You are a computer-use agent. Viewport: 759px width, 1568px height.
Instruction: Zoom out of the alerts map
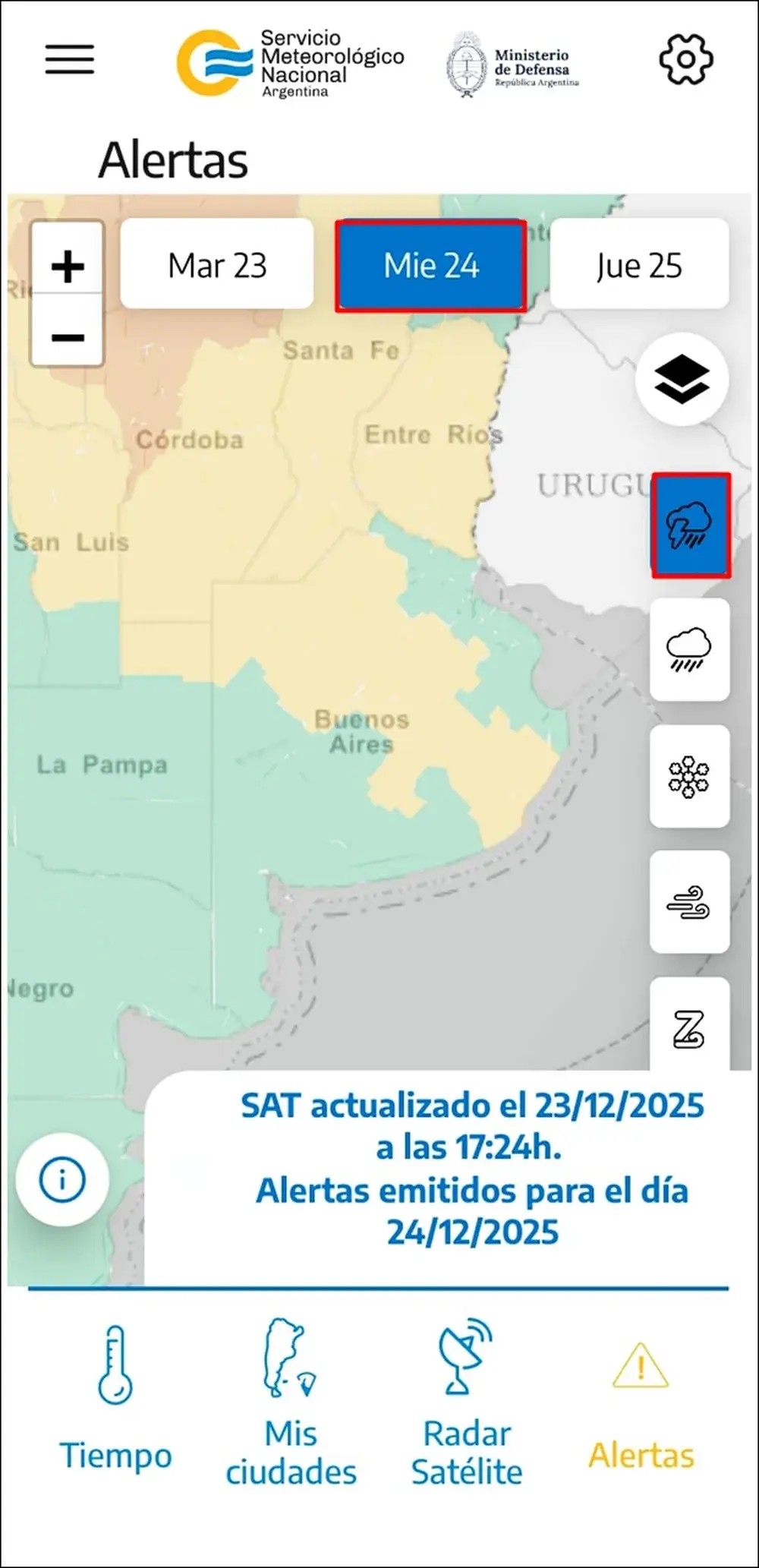pyautogui.click(x=68, y=337)
